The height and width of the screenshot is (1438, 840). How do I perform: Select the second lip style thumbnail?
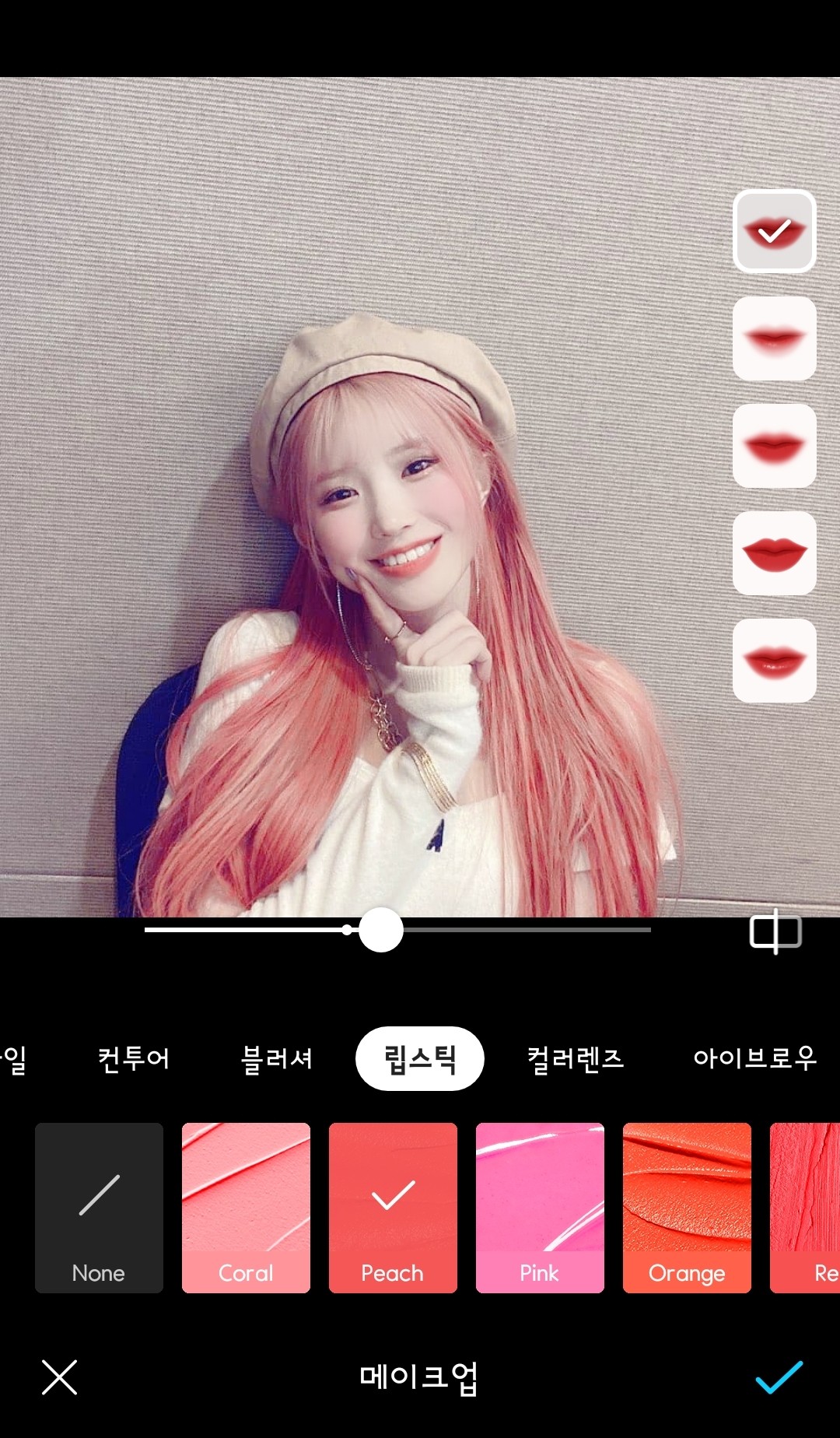(775, 338)
